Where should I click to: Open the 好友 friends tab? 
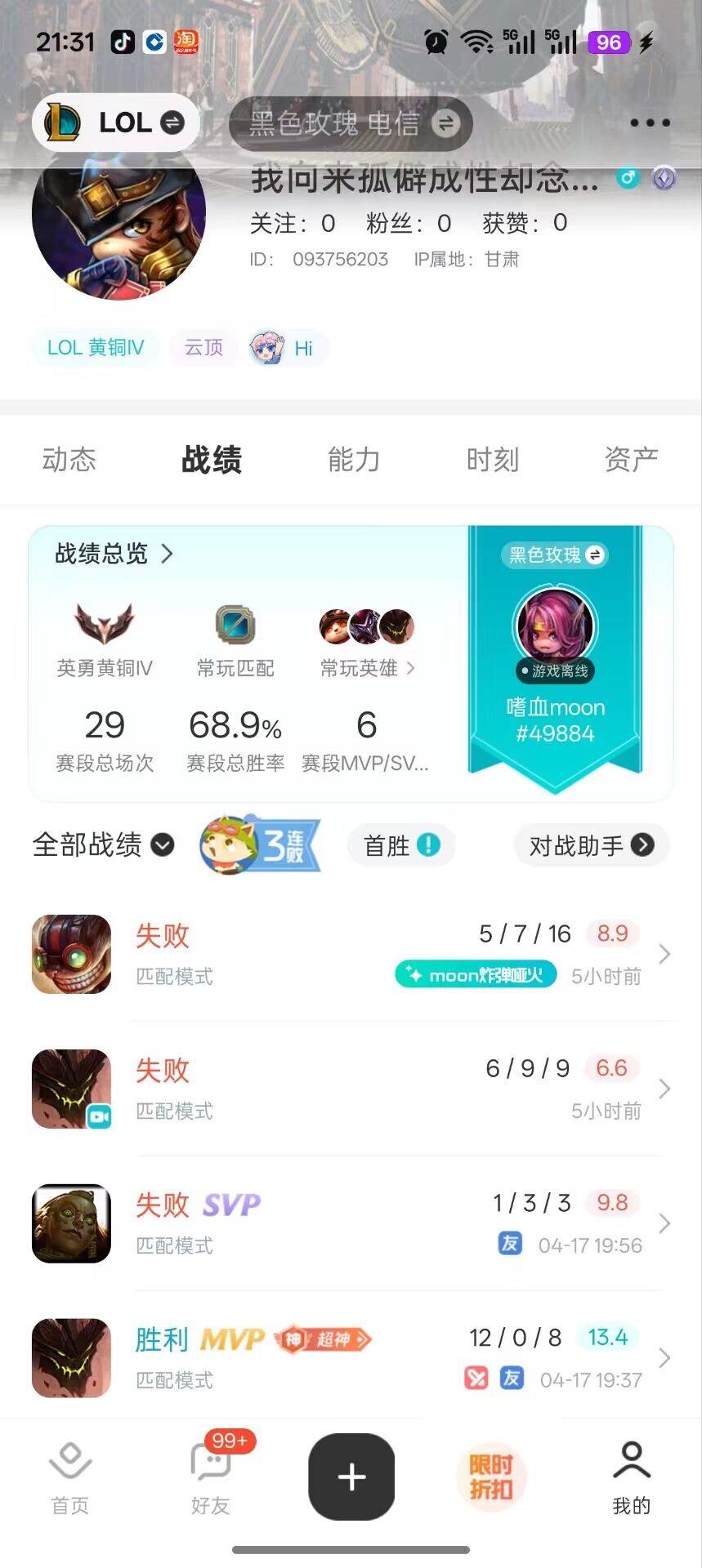pyautogui.click(x=211, y=1478)
